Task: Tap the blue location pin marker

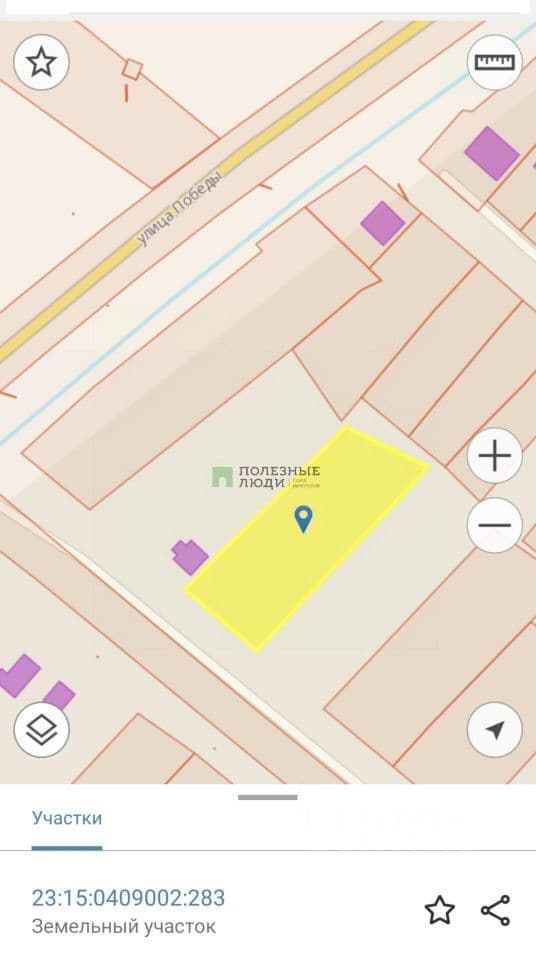Action: point(303,519)
